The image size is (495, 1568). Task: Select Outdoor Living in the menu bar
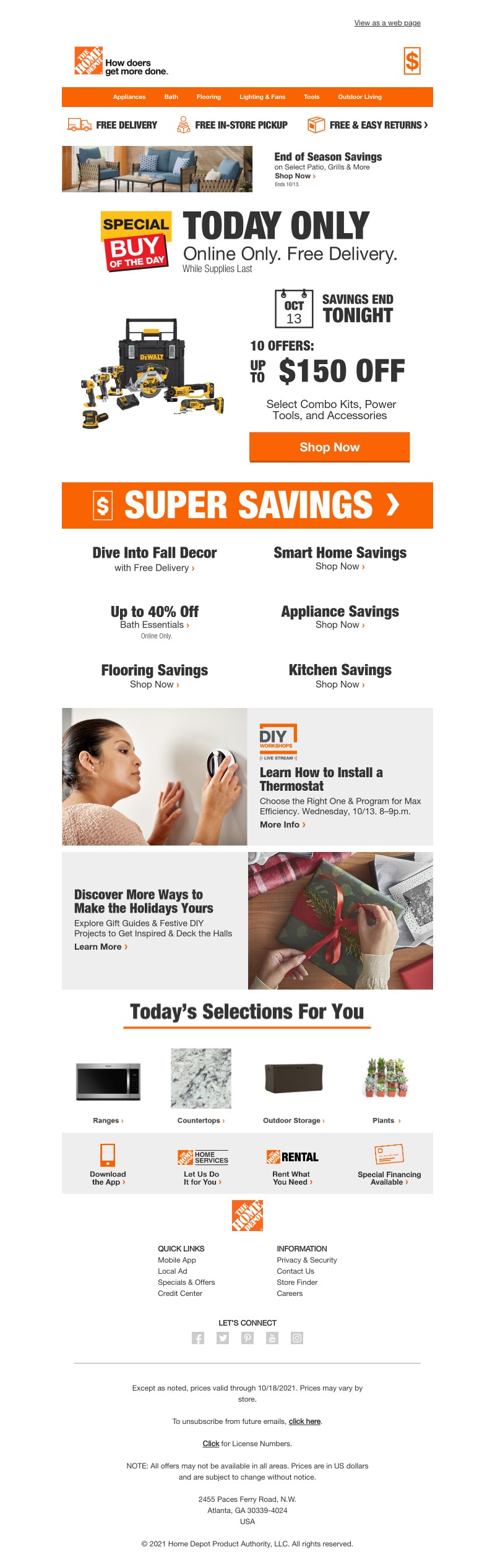click(x=359, y=97)
